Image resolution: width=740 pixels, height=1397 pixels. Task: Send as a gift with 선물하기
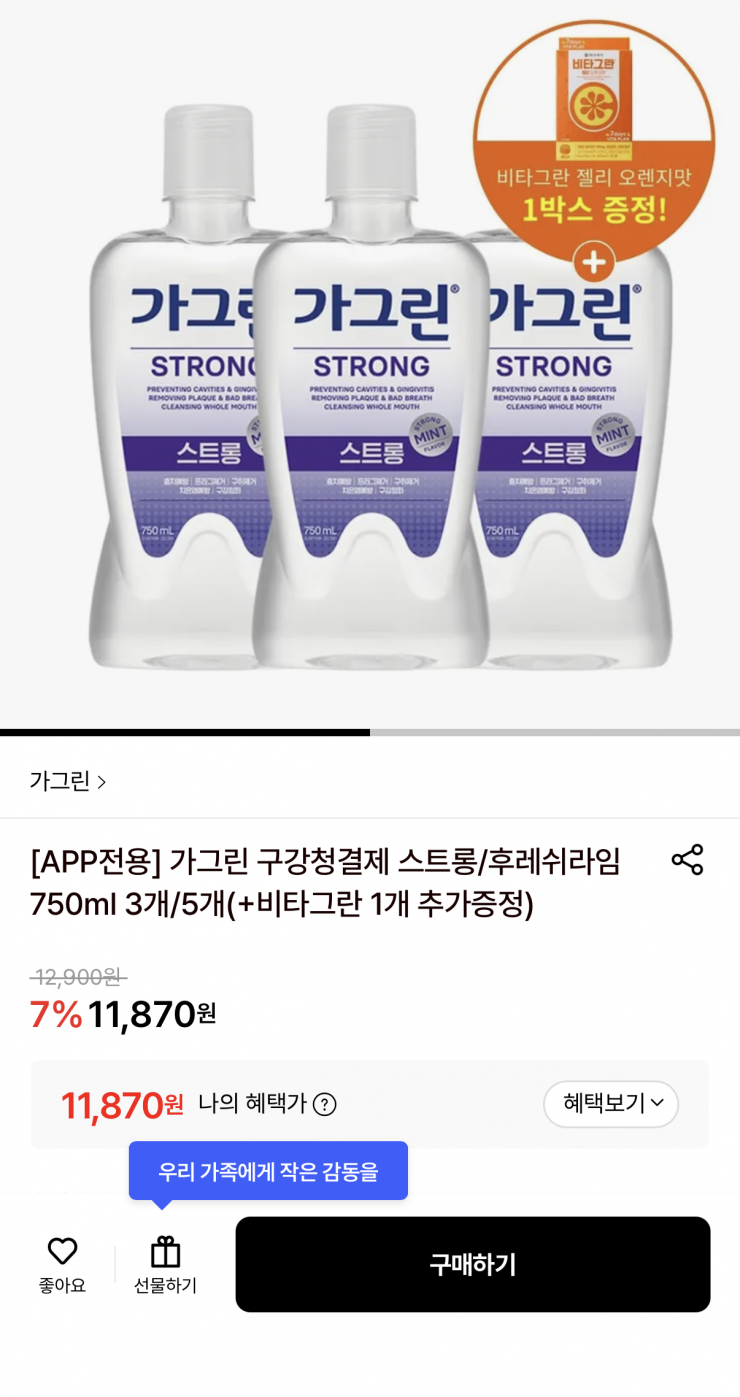click(165, 1264)
